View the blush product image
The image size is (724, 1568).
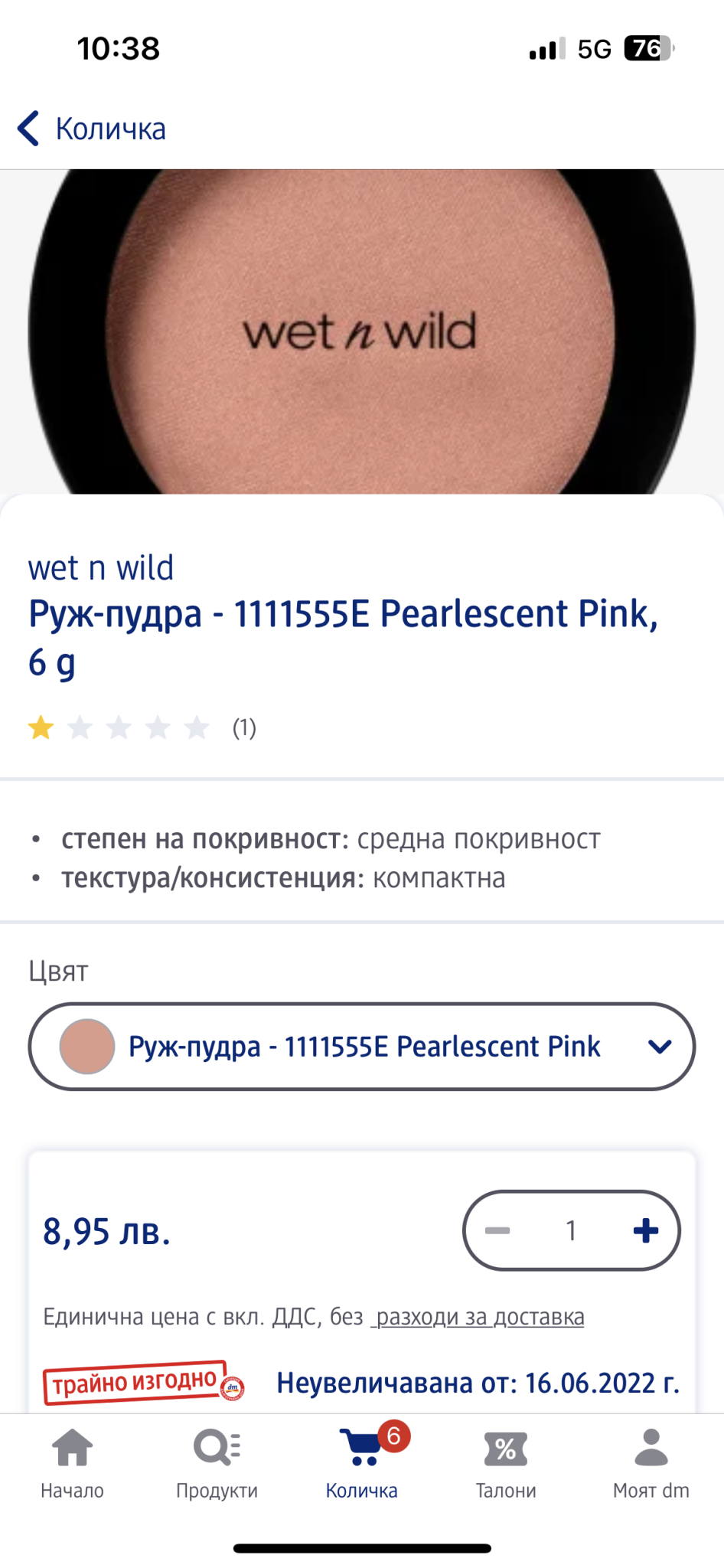tap(361, 332)
